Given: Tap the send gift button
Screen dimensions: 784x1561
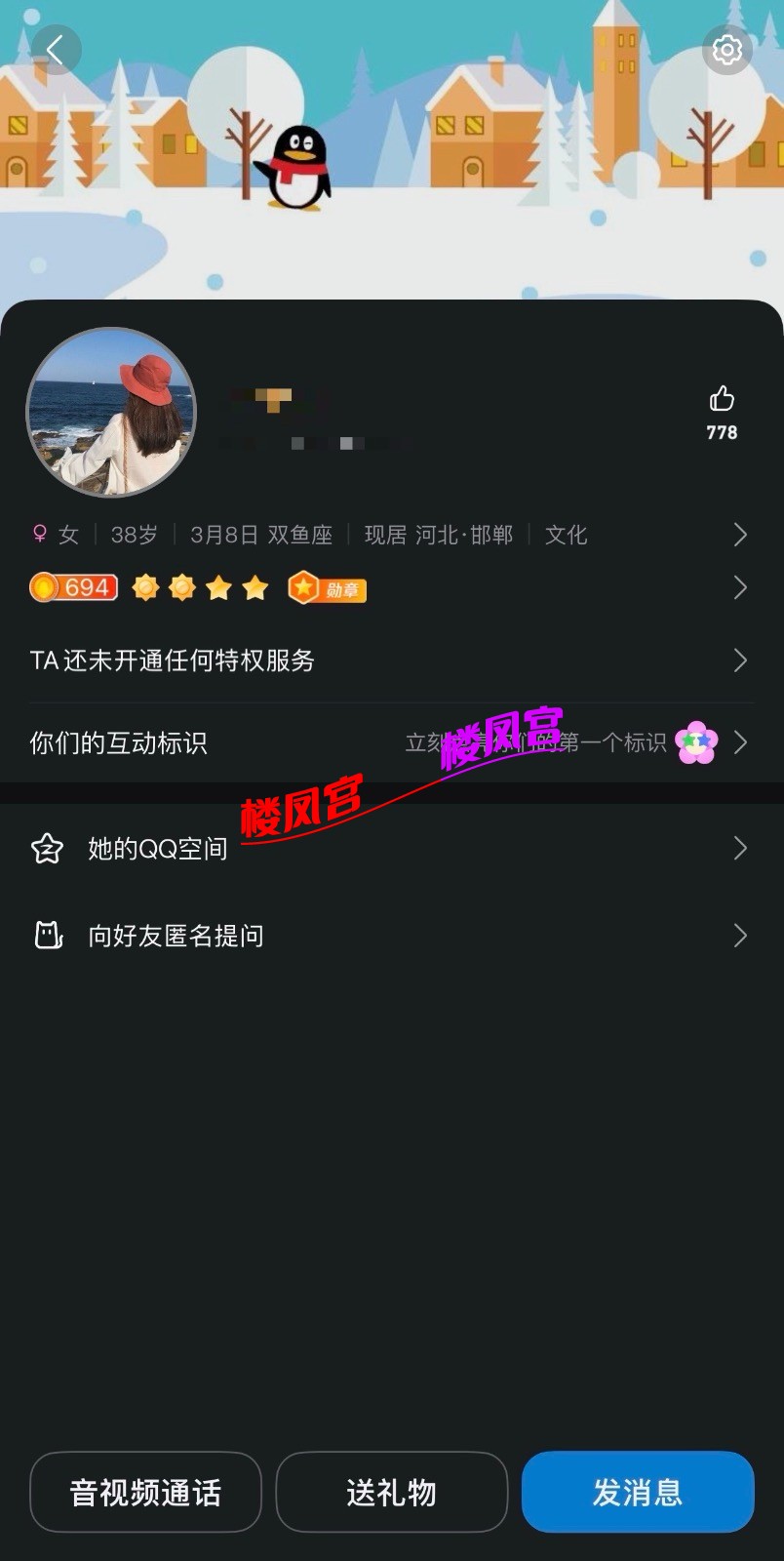Looking at the screenshot, I should (391, 1492).
